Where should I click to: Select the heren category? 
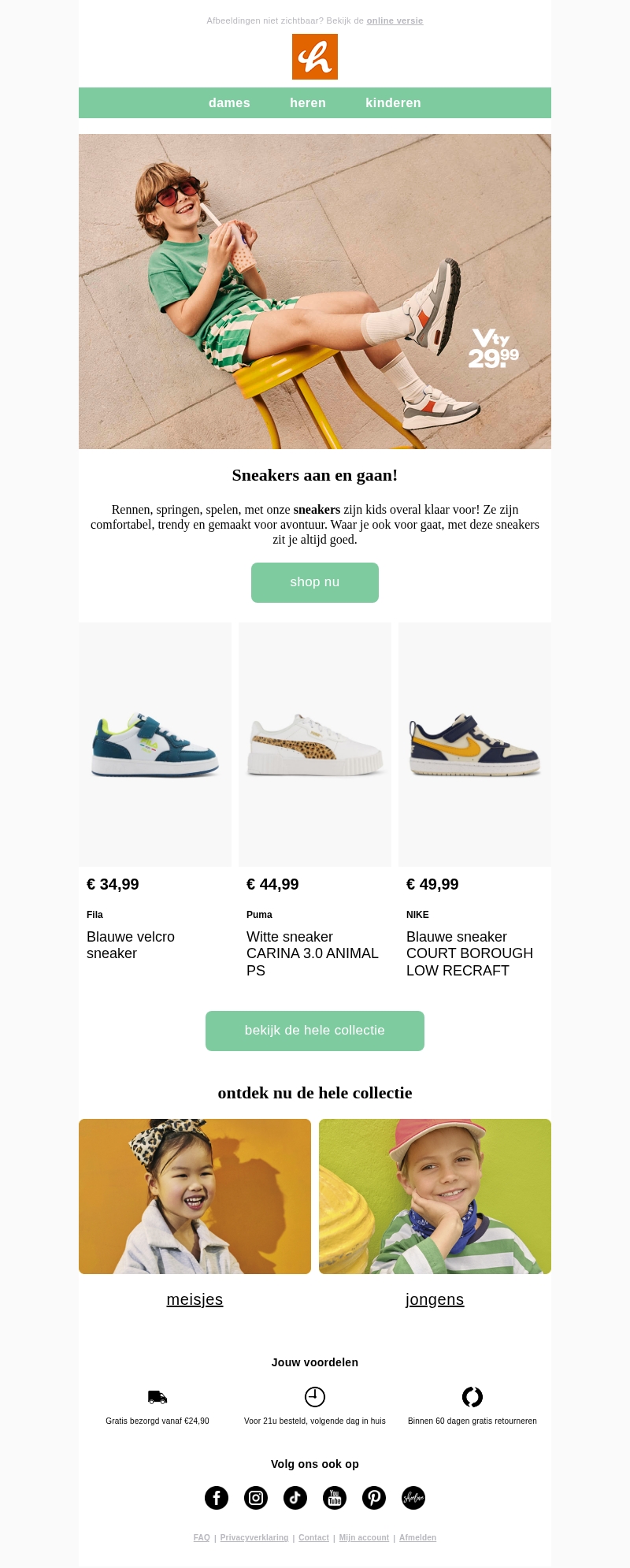tap(308, 103)
